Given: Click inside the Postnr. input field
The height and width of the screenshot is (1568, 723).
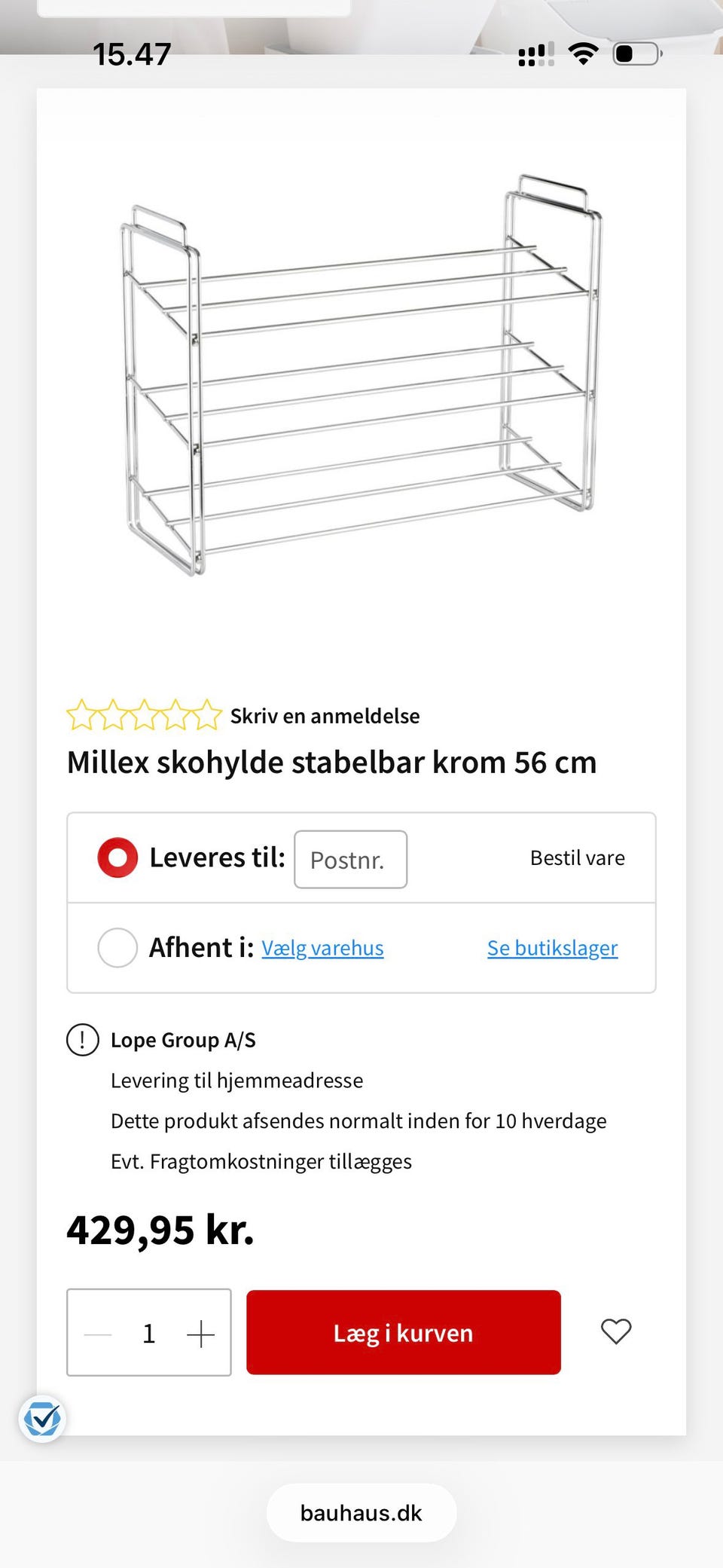Looking at the screenshot, I should coord(349,859).
